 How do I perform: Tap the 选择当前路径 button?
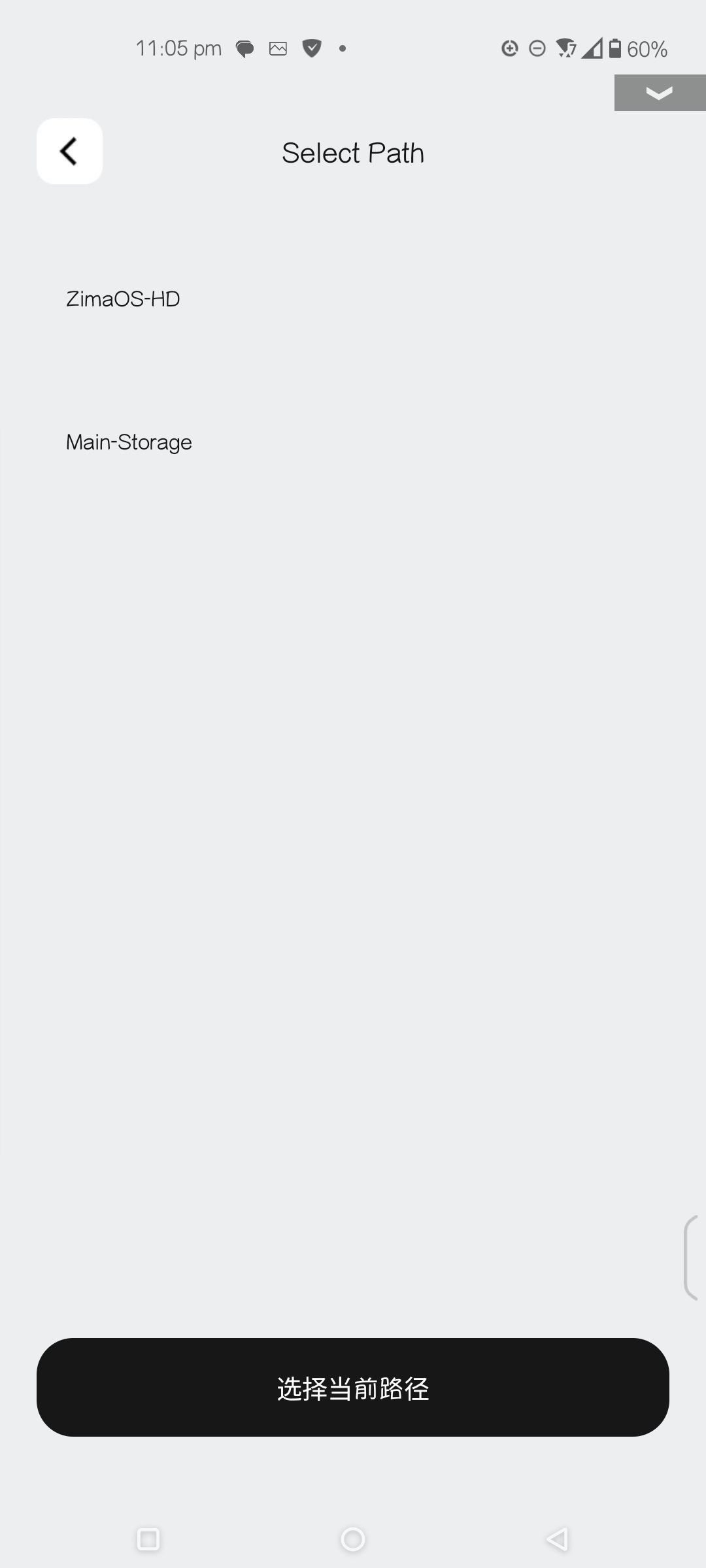(x=353, y=1388)
